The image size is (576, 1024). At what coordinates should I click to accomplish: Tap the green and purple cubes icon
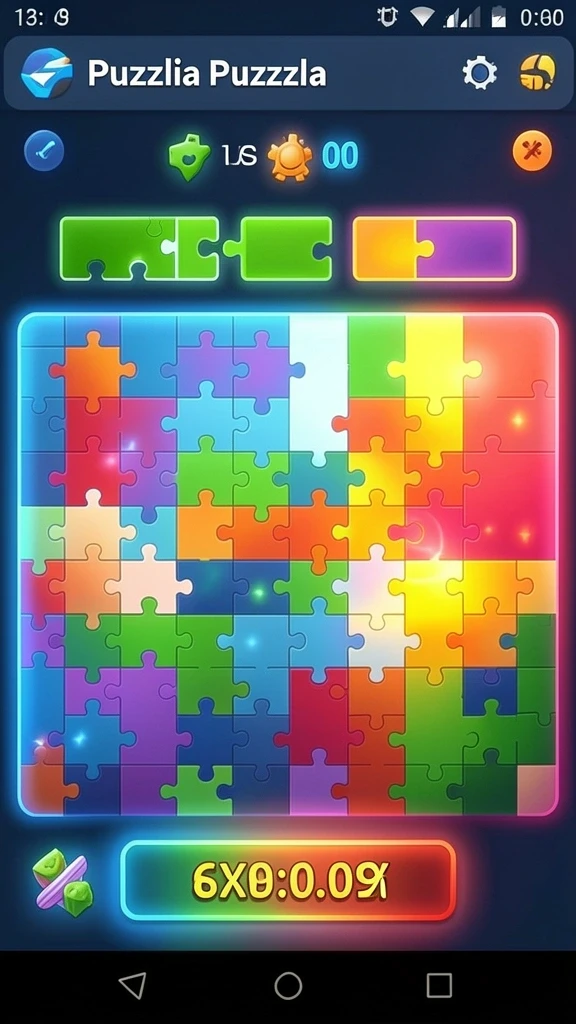tap(62, 882)
